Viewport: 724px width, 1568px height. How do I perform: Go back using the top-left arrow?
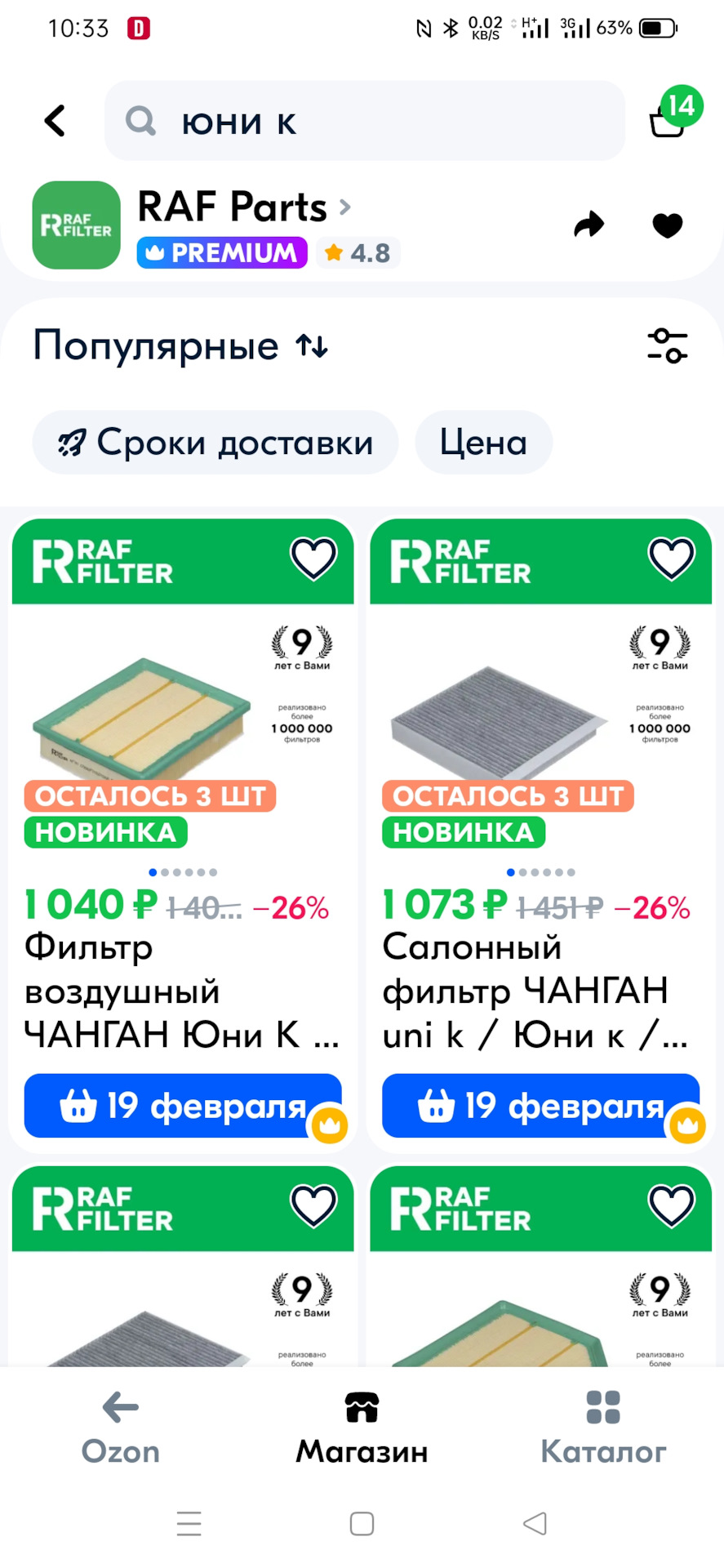pyautogui.click(x=55, y=121)
